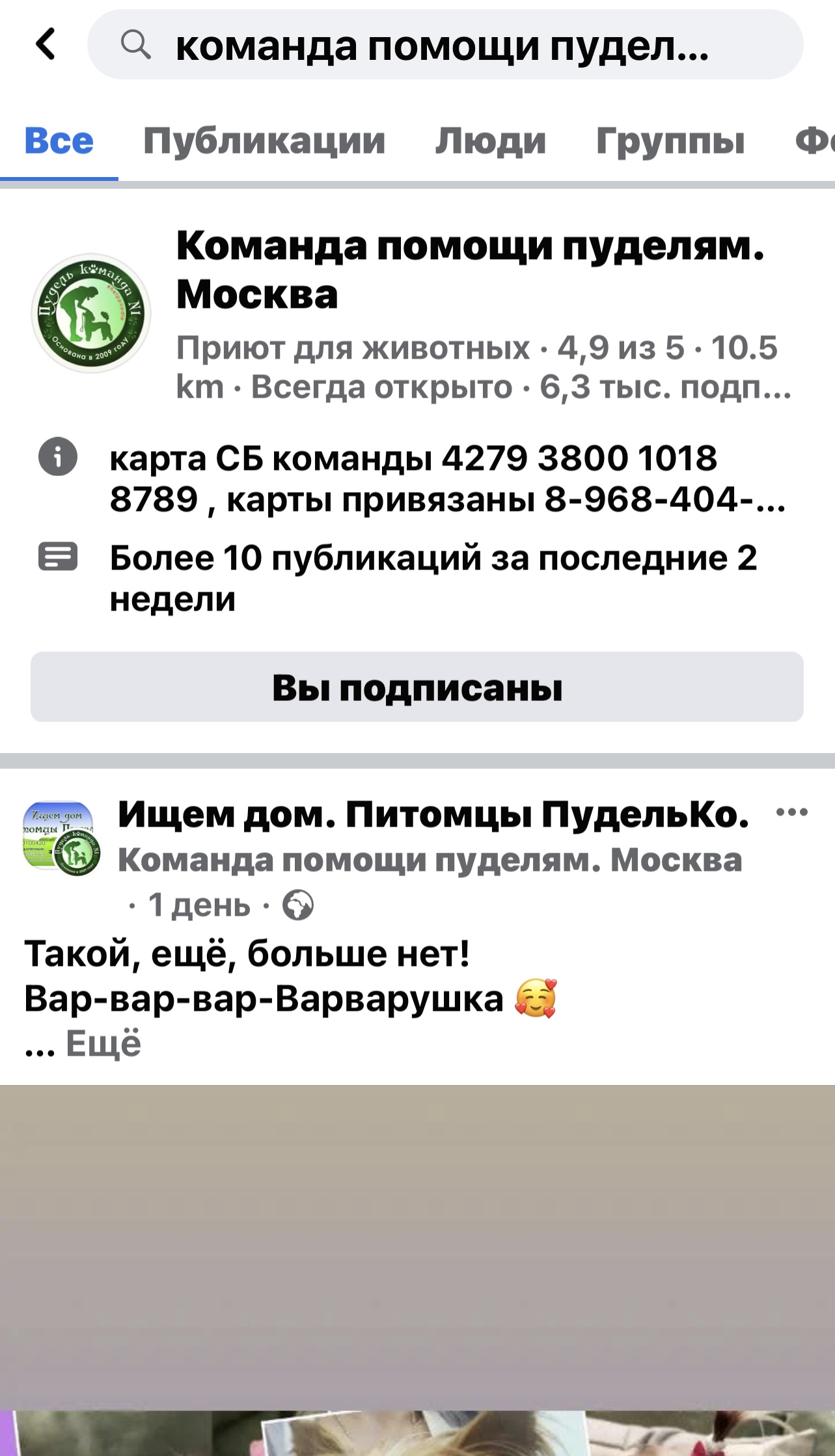835x1456 pixels.
Task: Expand the post text with Ещё
Action: click(103, 1043)
